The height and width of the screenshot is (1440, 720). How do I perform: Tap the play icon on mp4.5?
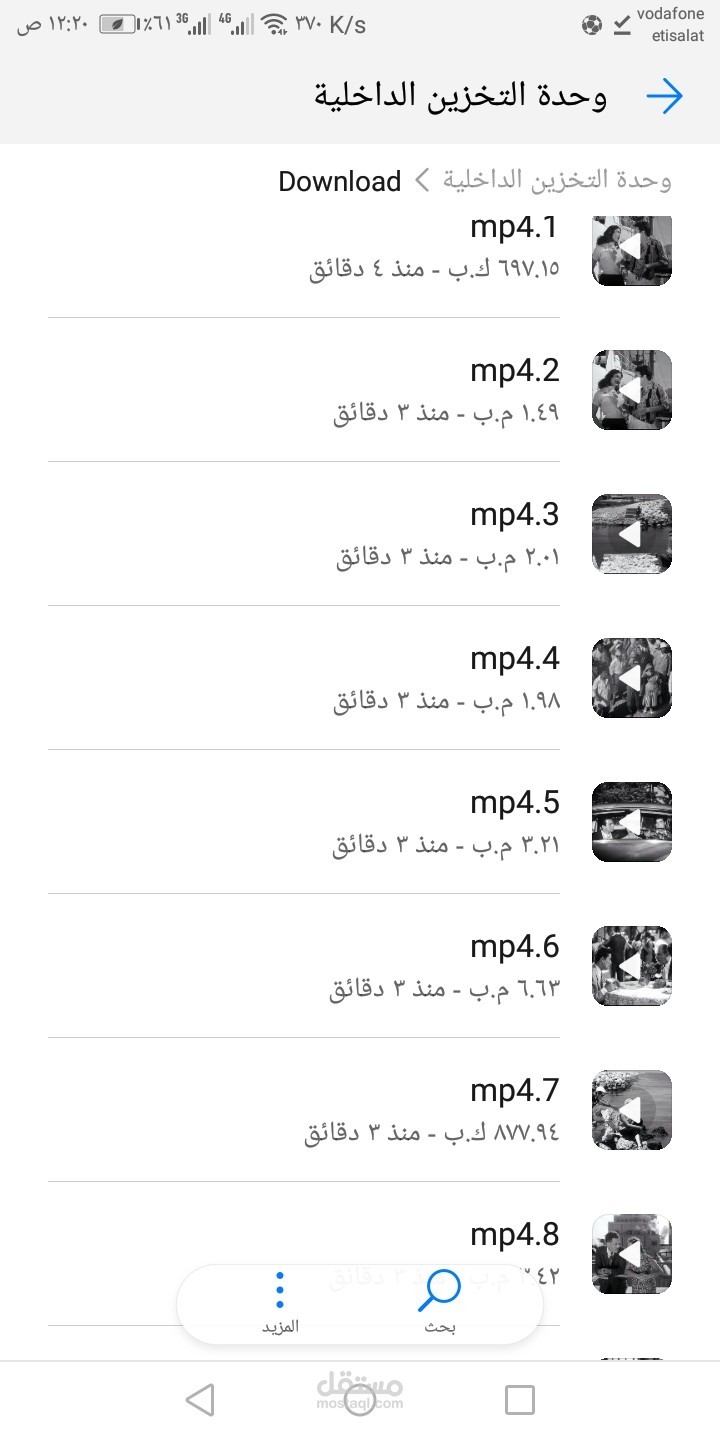631,822
